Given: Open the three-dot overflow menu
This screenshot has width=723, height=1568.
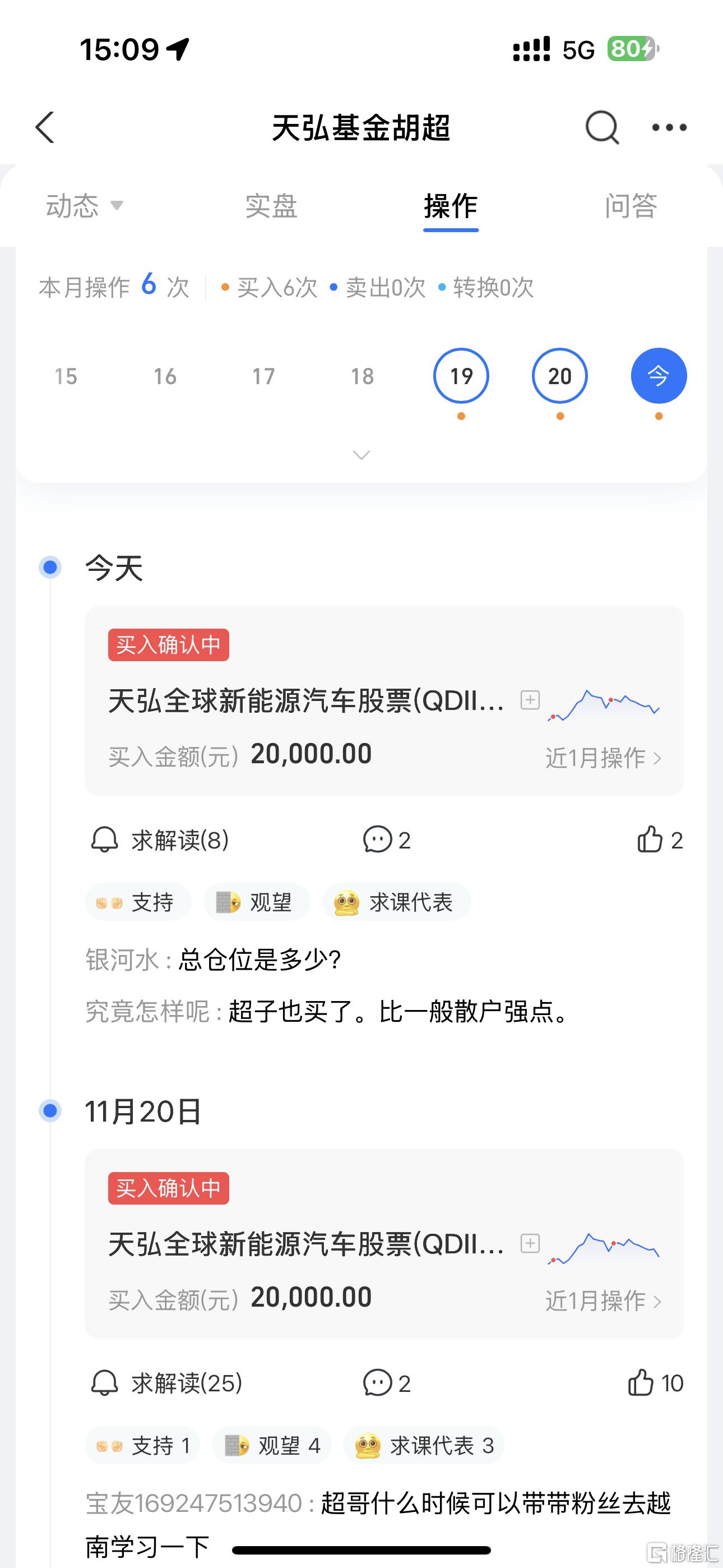Looking at the screenshot, I should coord(669,128).
